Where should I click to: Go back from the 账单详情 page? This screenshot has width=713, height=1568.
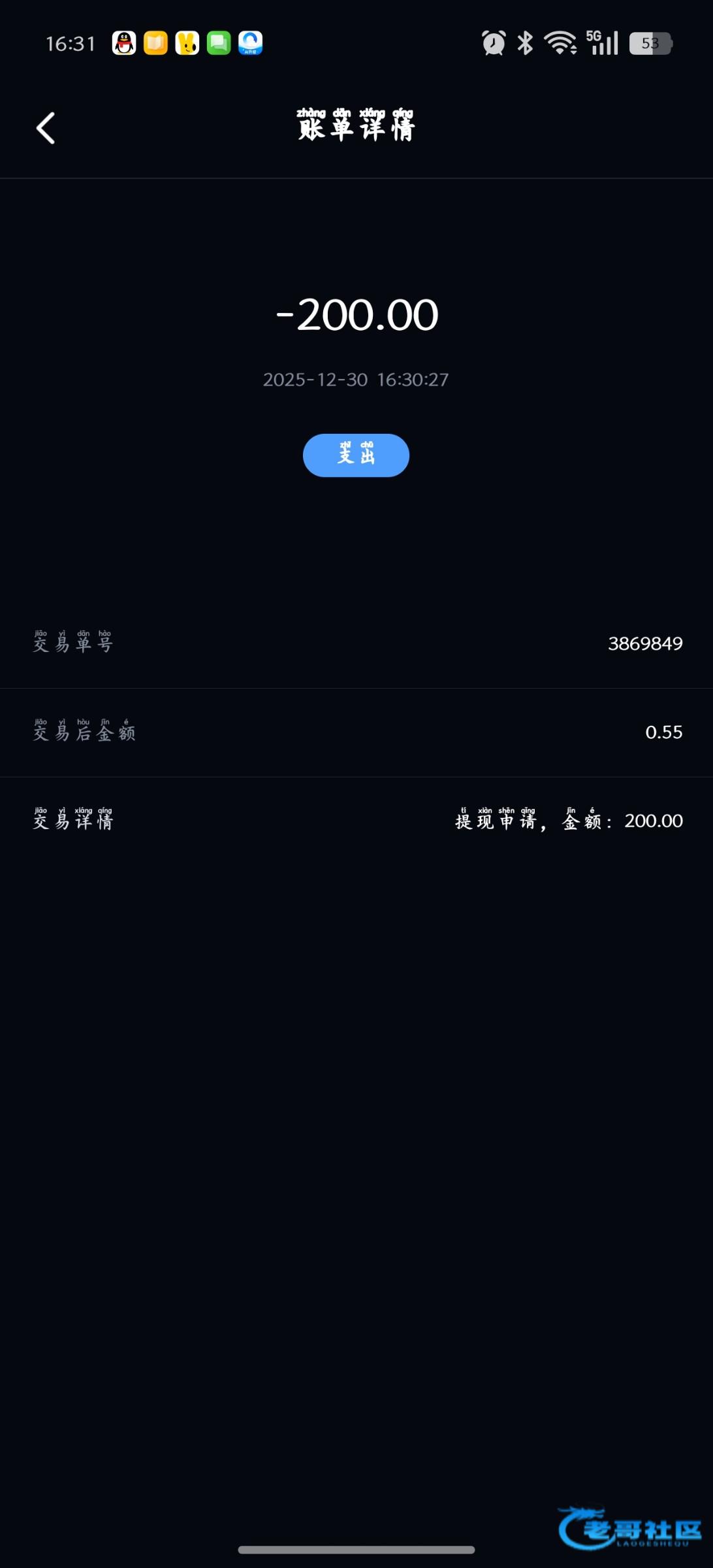(x=46, y=128)
